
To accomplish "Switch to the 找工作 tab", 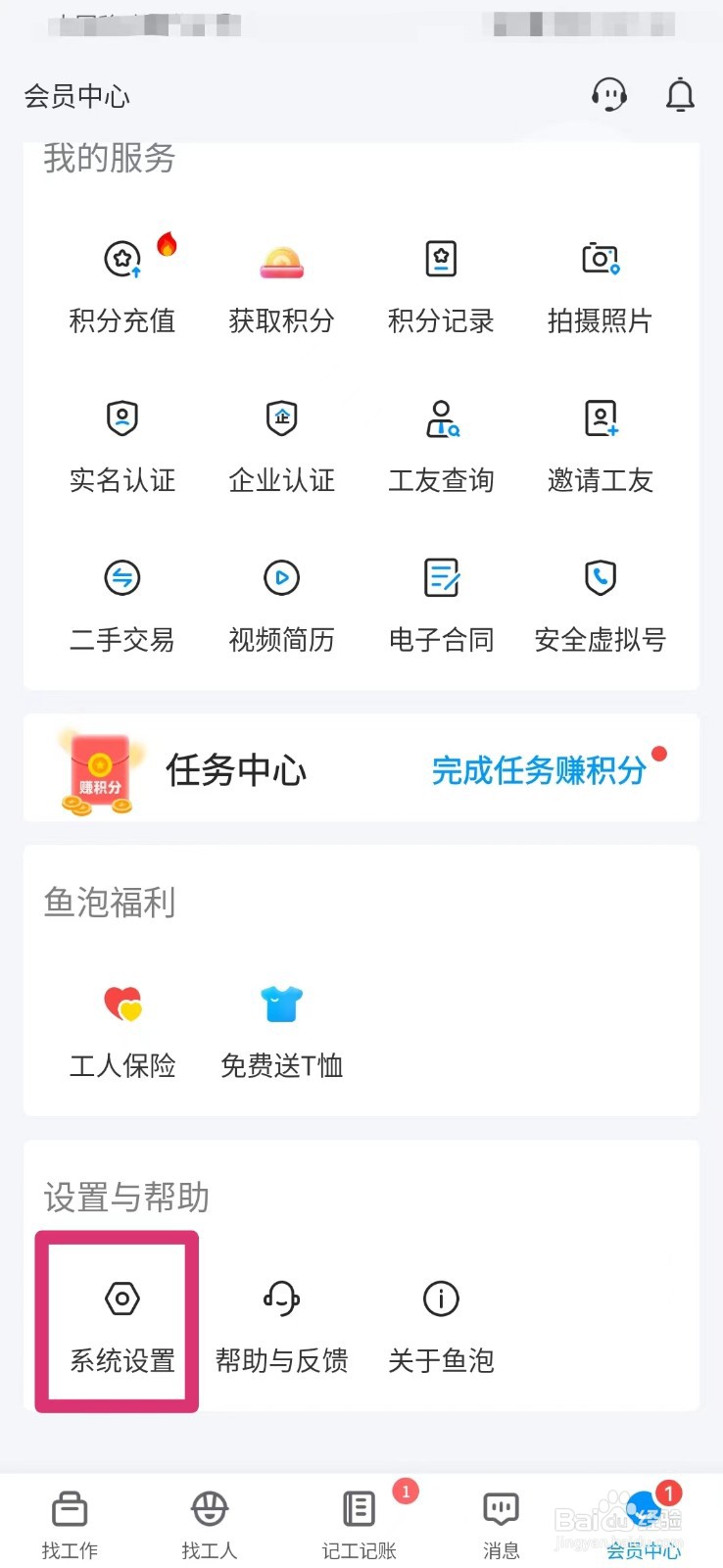I will click(x=70, y=1524).
